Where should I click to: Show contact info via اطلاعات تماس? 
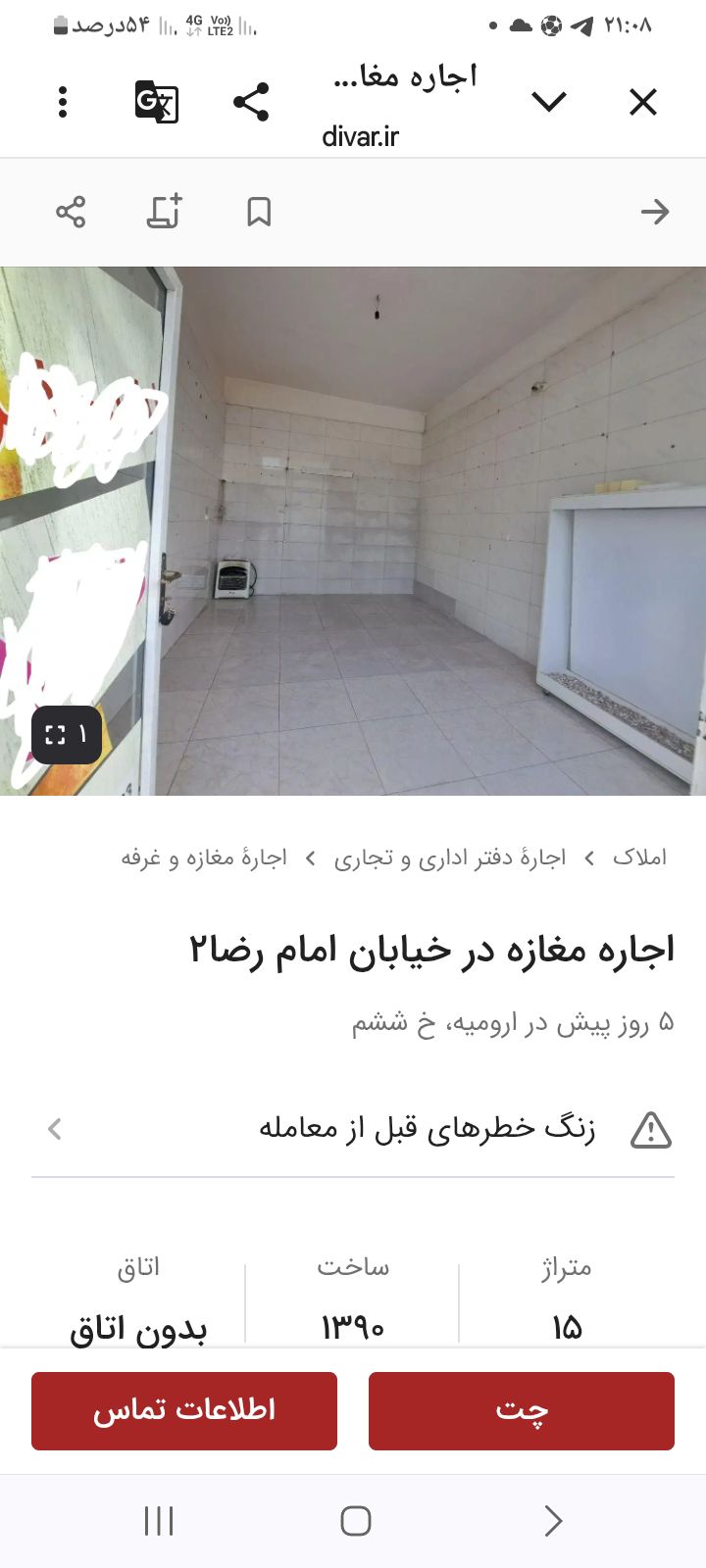tap(184, 1410)
